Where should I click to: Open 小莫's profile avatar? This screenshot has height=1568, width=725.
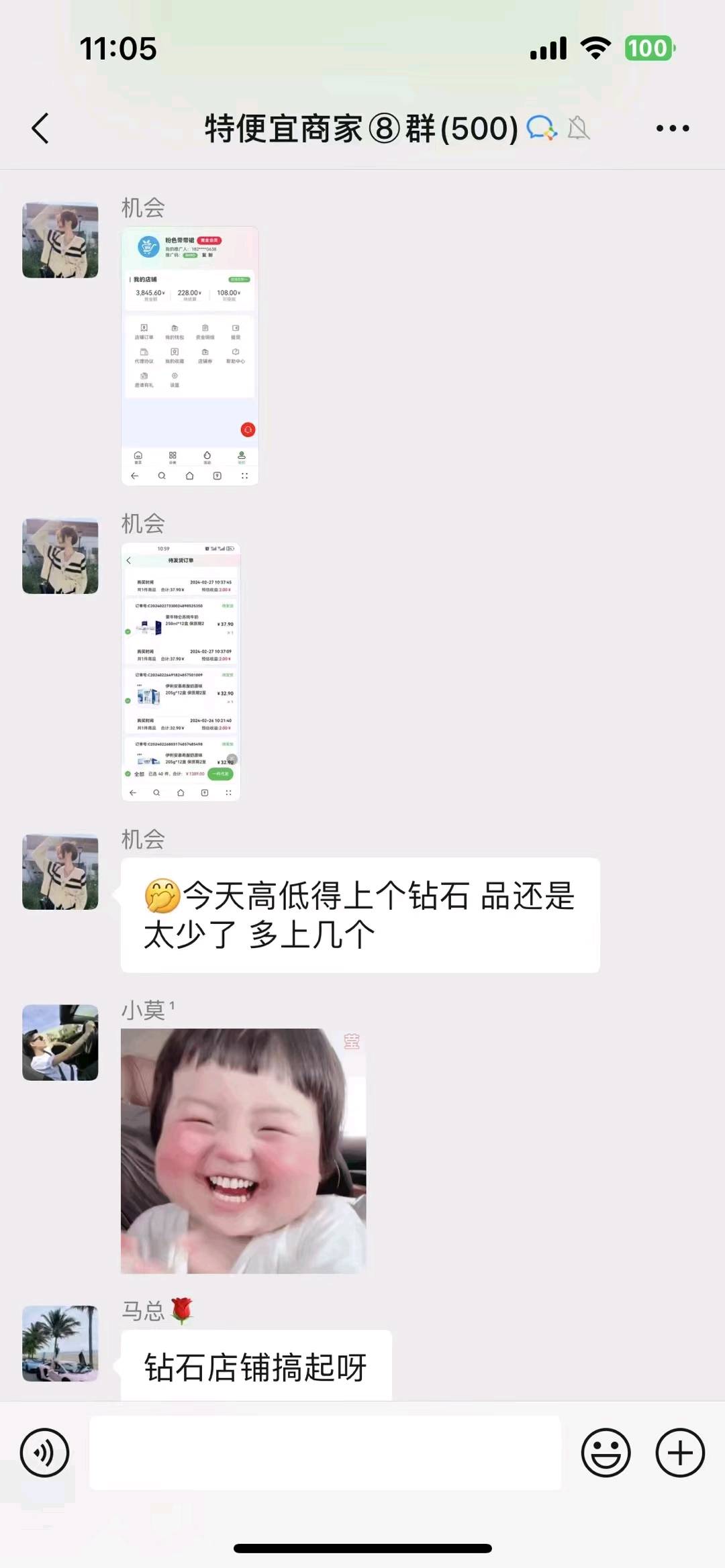coord(60,1042)
